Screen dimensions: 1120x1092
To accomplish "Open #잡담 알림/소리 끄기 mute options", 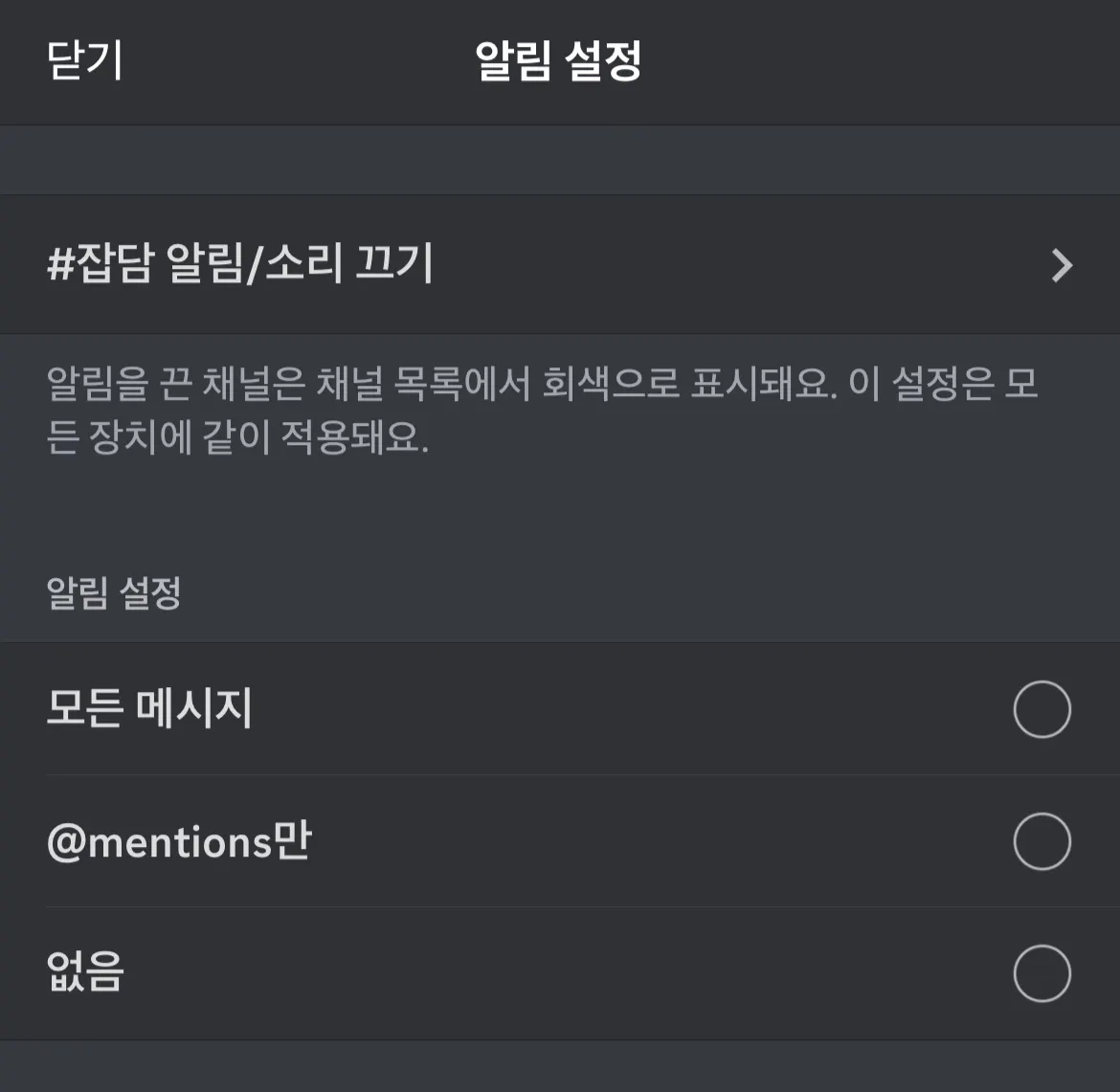I will pyautogui.click(x=559, y=264).
